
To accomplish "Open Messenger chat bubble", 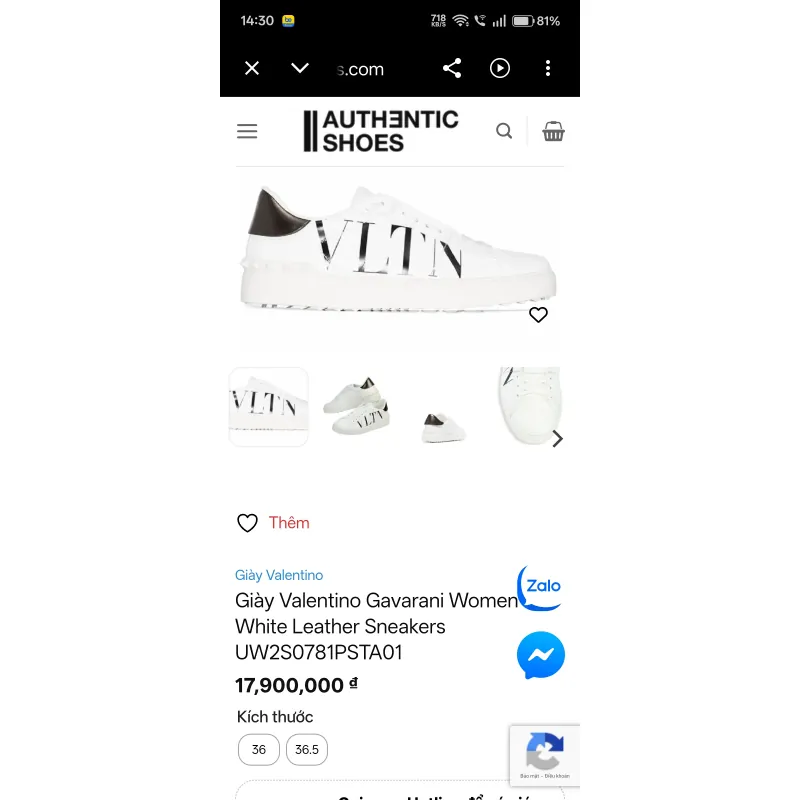I will 541,656.
